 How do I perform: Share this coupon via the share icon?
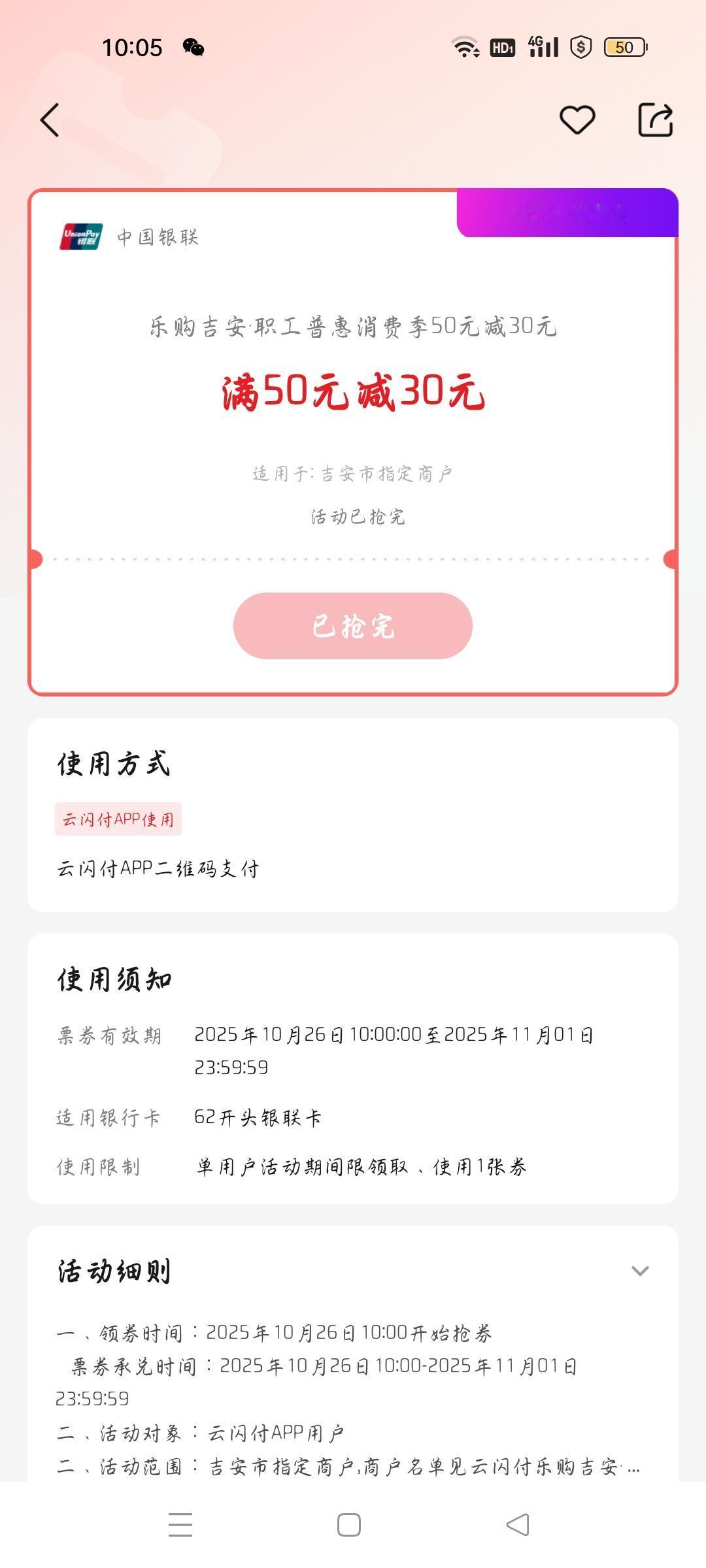[656, 120]
